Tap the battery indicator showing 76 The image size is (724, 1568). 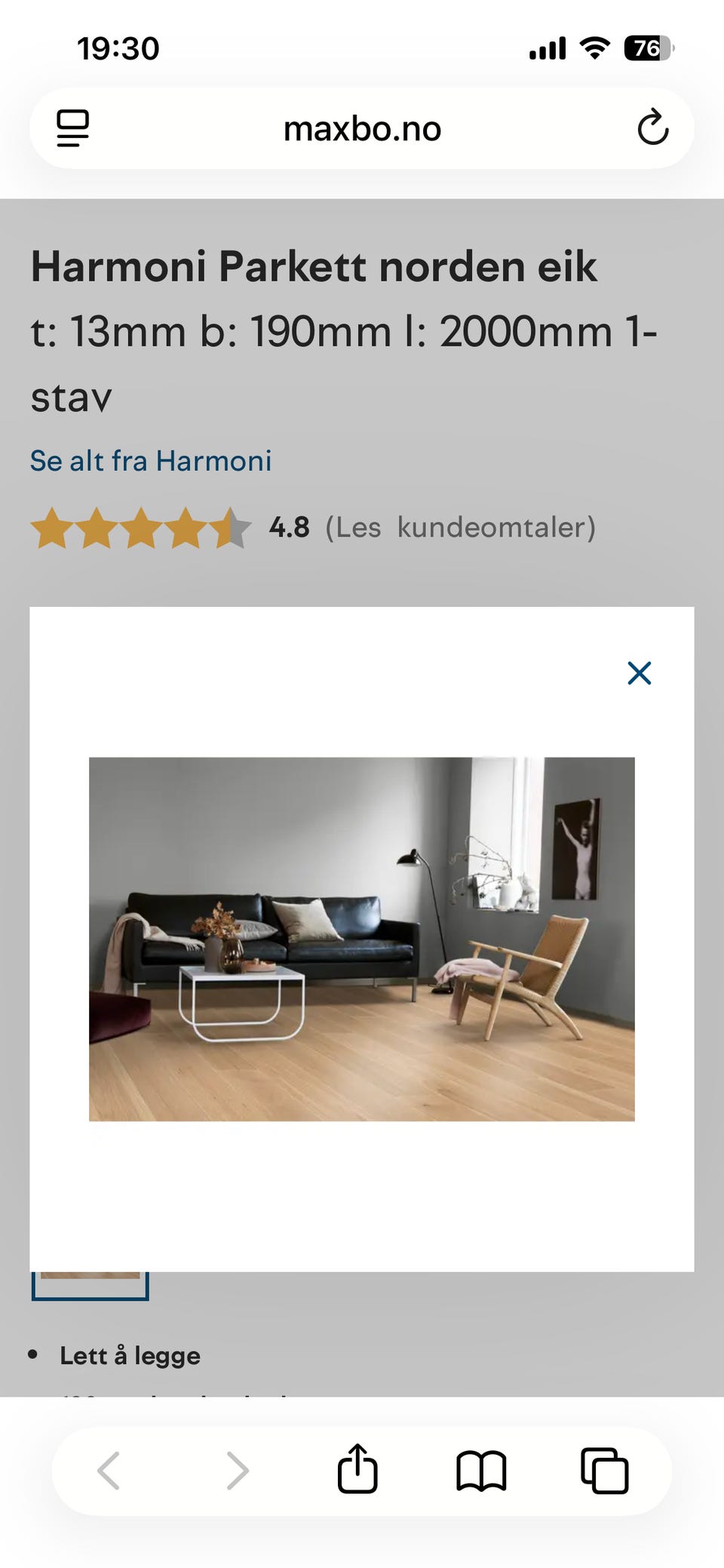click(646, 48)
